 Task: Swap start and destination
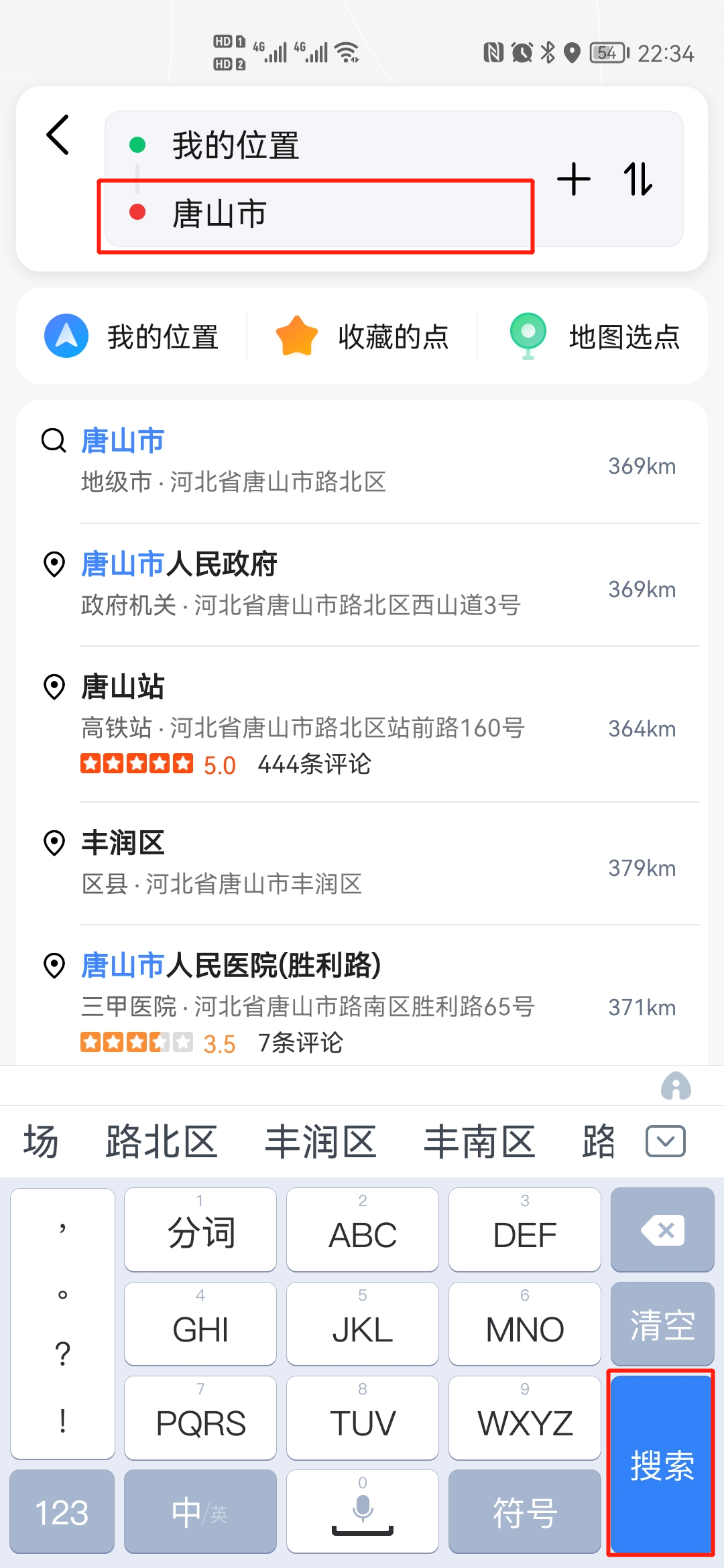tap(638, 180)
